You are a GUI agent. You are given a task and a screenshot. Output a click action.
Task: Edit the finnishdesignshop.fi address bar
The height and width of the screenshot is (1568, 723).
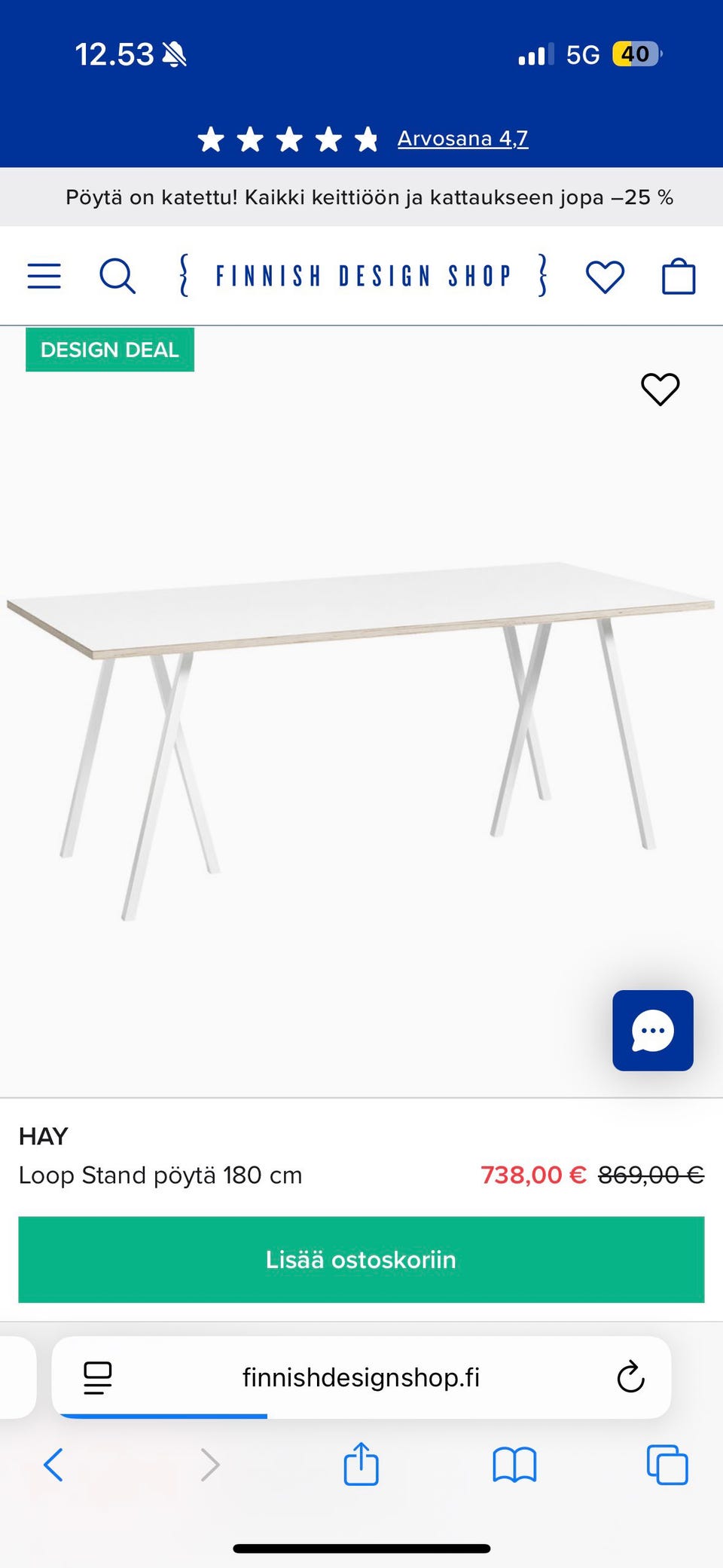pyautogui.click(x=361, y=1377)
